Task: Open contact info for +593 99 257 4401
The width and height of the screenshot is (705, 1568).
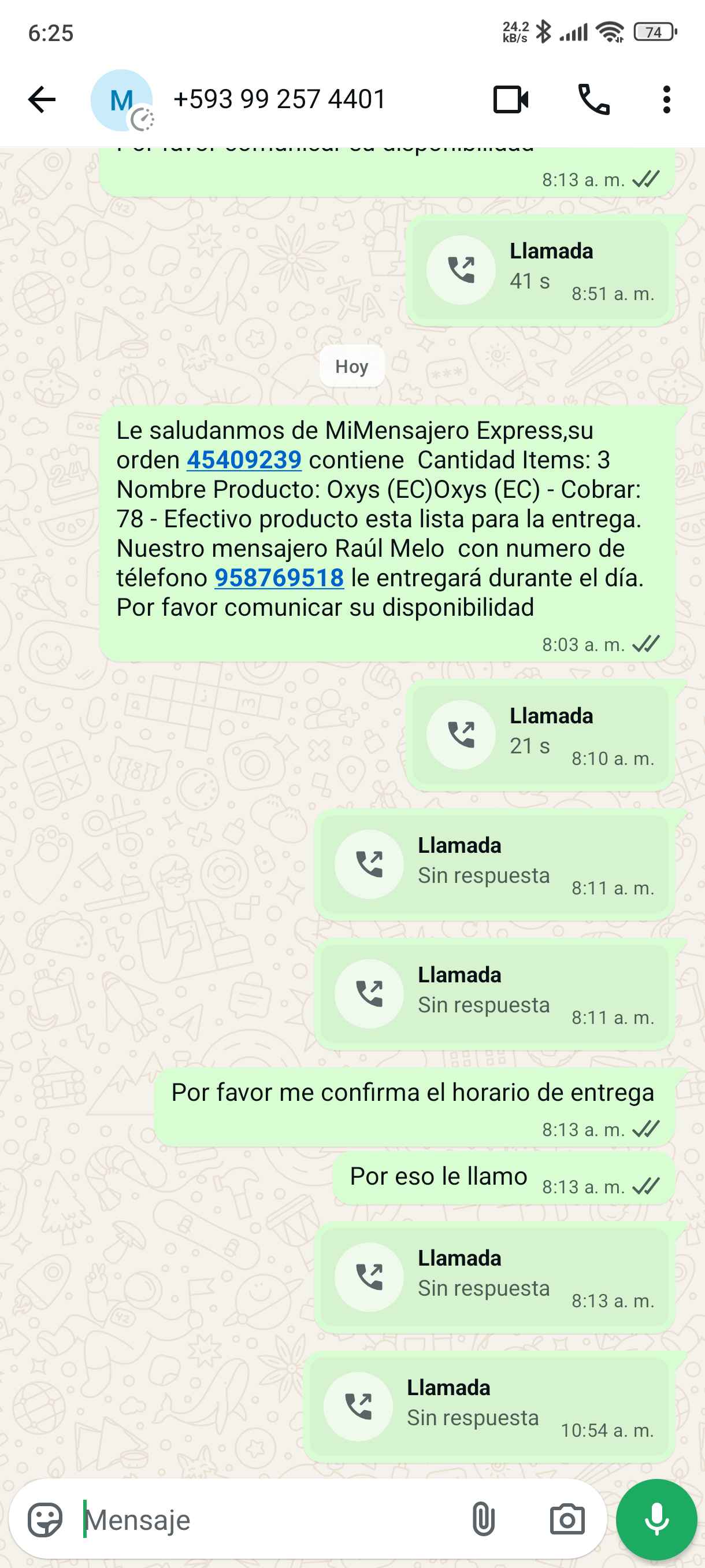Action: (x=279, y=99)
